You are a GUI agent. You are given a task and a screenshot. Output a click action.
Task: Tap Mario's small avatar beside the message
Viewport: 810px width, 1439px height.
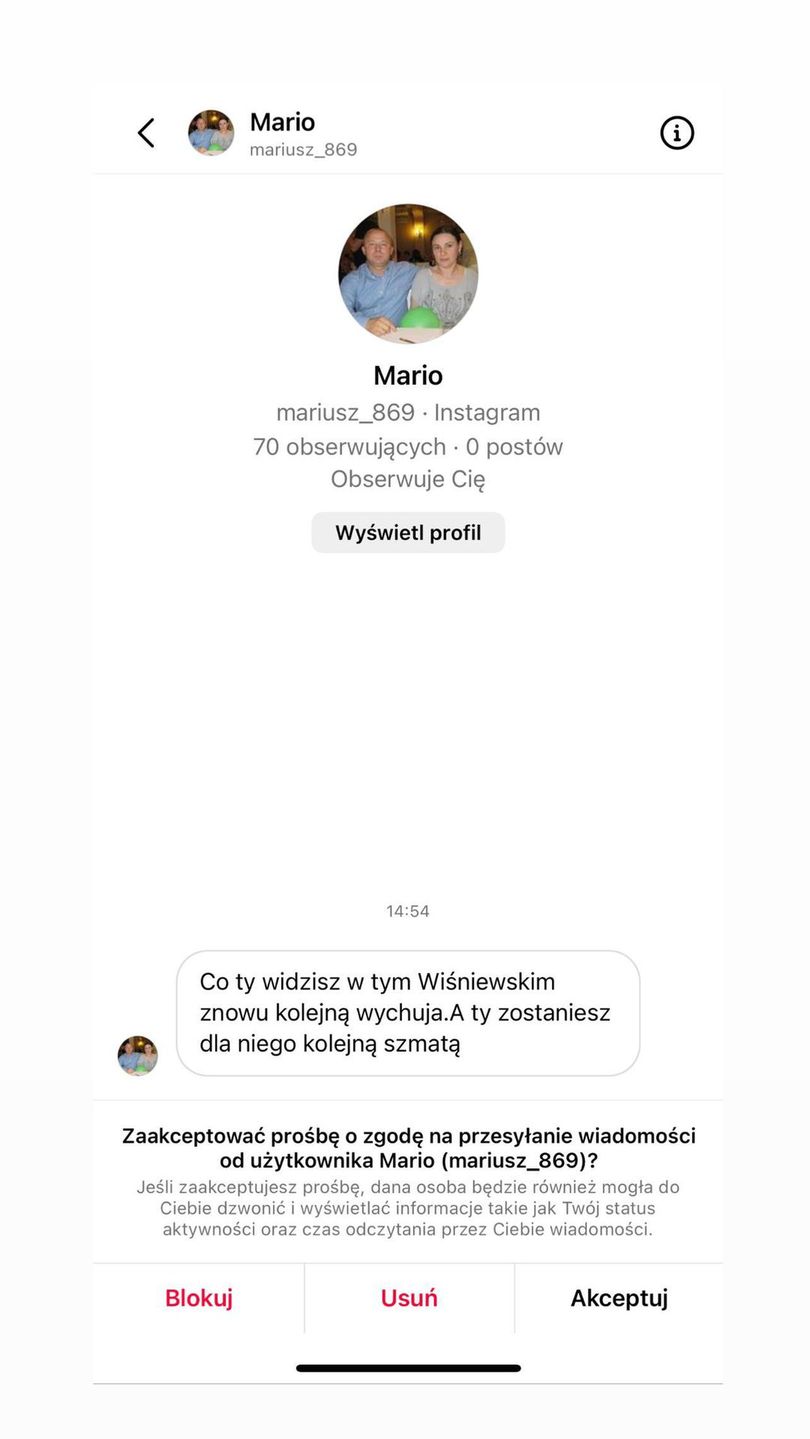[138, 1055]
